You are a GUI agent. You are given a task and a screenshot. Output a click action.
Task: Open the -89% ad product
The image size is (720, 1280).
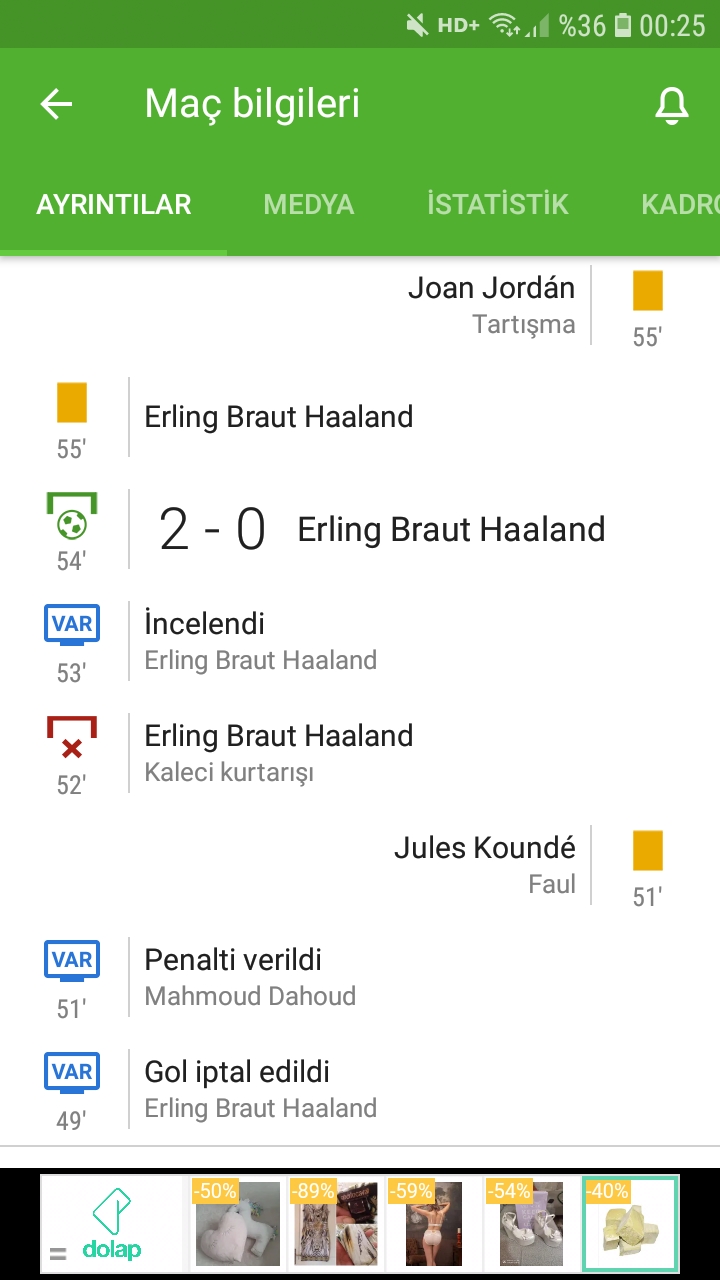(335, 1224)
